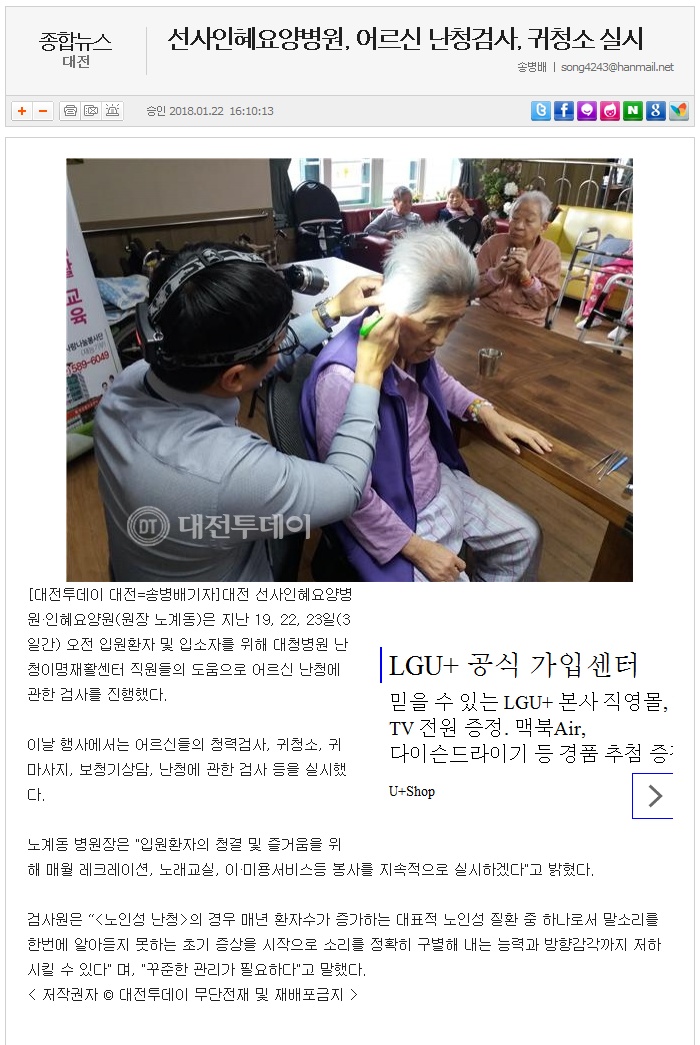
Task: Decrease the article font size
Action: pyautogui.click(x=43, y=111)
